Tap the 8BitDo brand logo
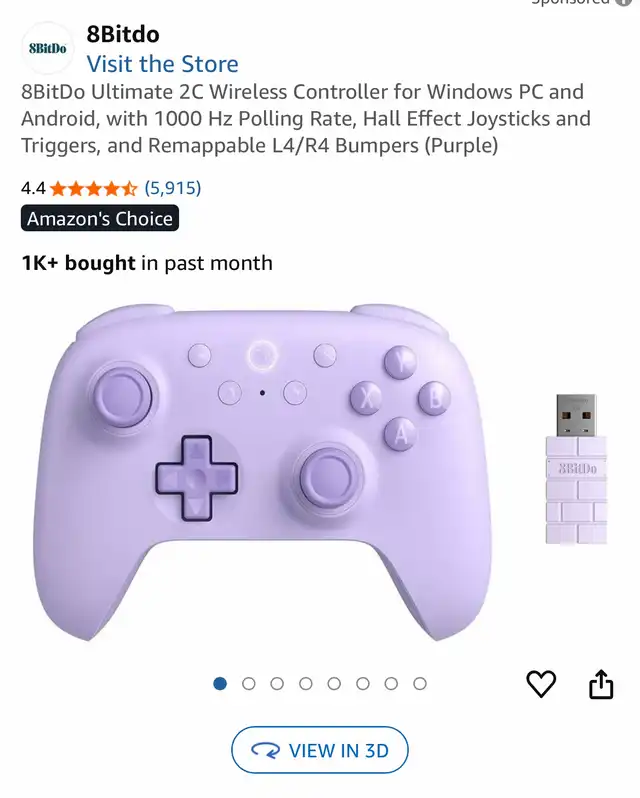This screenshot has width=640, height=798. [47, 48]
